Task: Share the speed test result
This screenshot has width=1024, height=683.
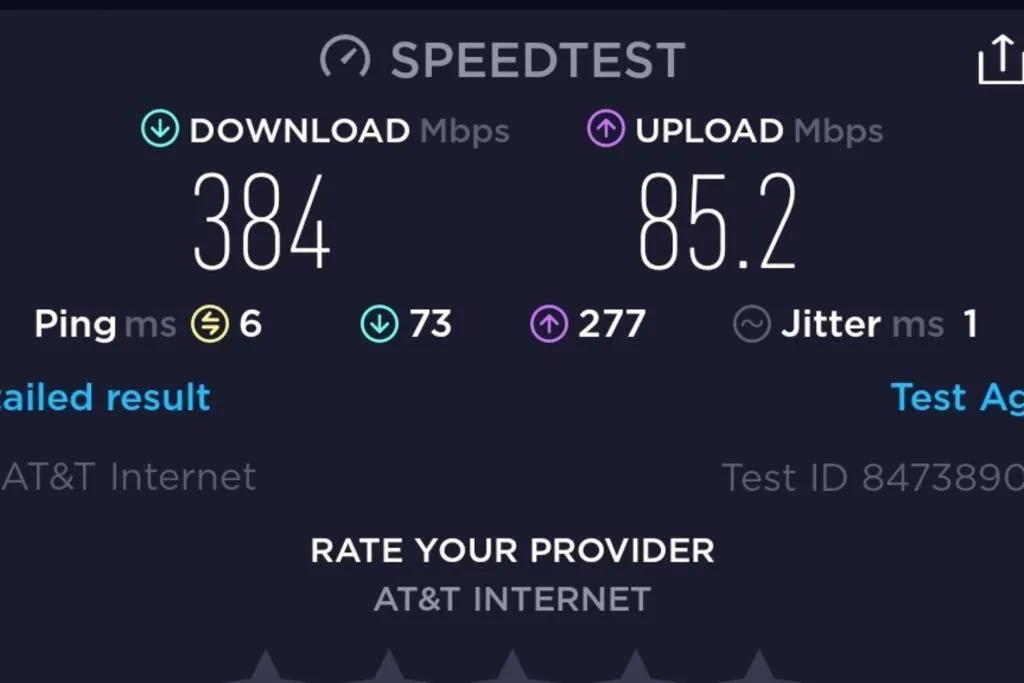Action: click(x=1000, y=60)
